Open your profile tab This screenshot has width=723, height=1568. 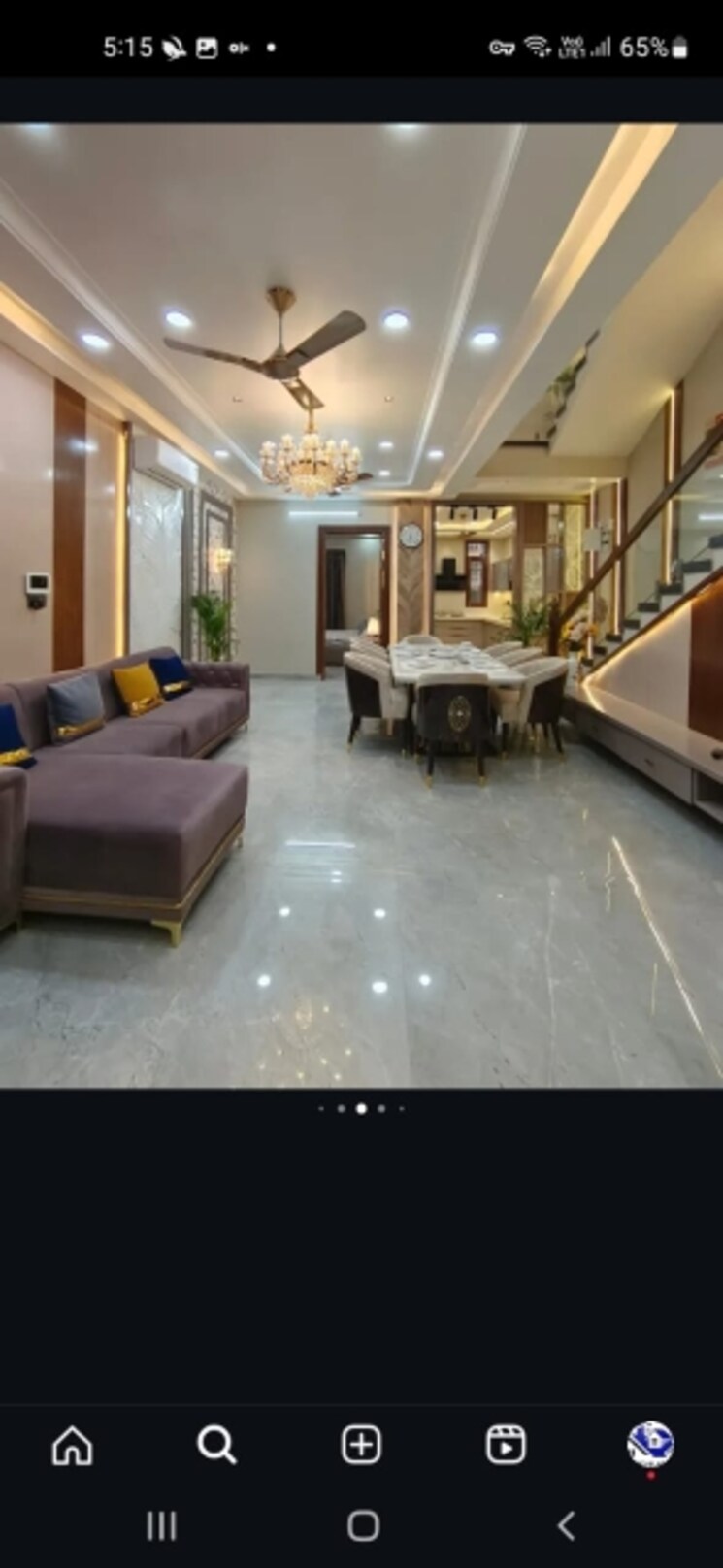tap(650, 1444)
